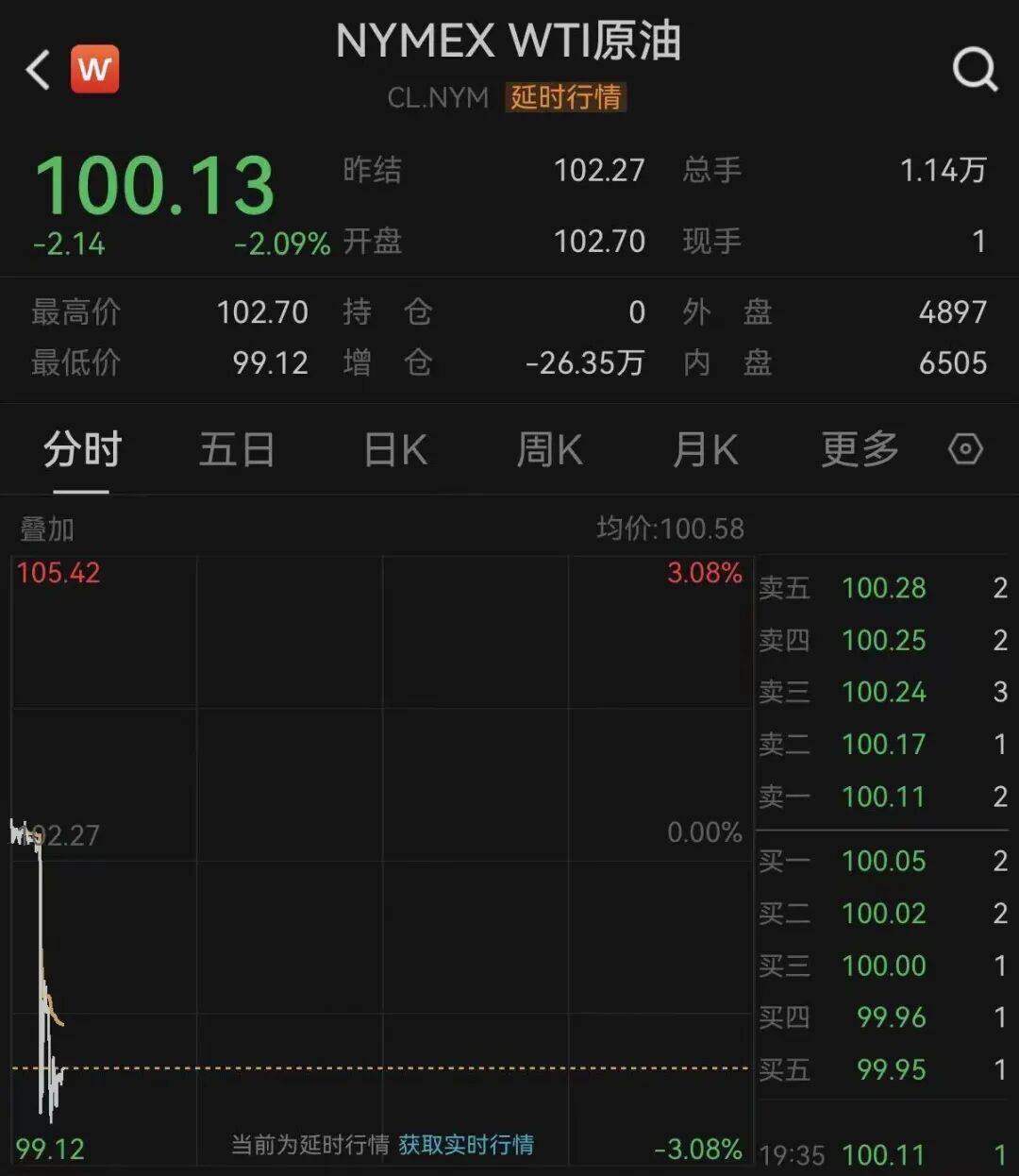The height and width of the screenshot is (1176, 1019).
Task: Tap 叠加 to overlay comparison
Action: point(47,529)
